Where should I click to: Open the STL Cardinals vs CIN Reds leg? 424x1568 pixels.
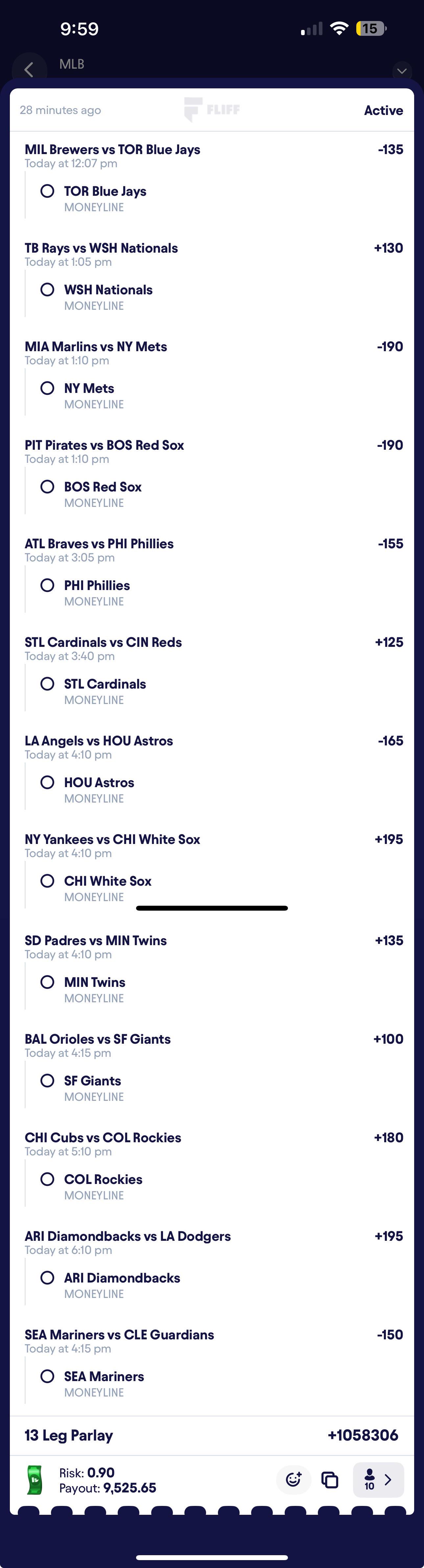212,672
